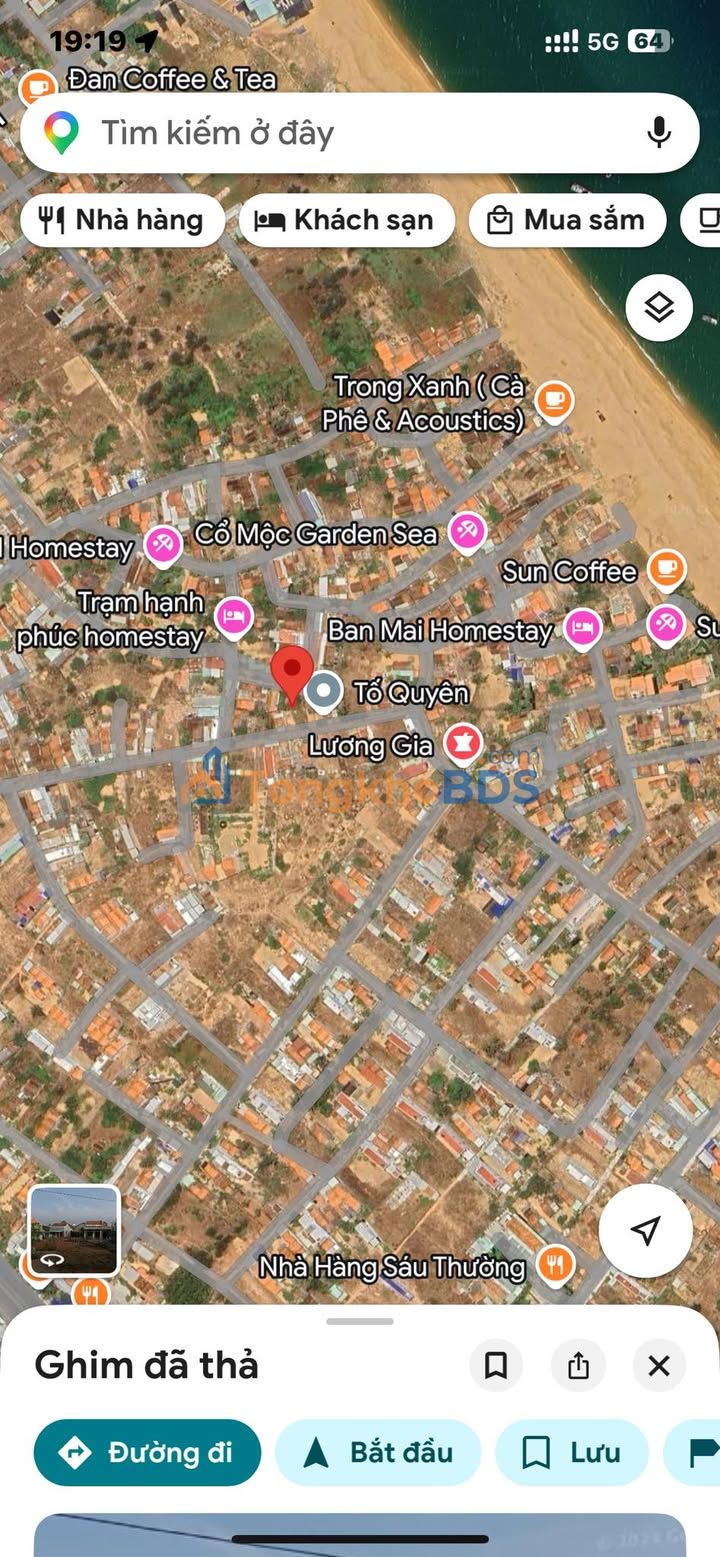Open the map layers button
The width and height of the screenshot is (720, 1557).
[659, 308]
